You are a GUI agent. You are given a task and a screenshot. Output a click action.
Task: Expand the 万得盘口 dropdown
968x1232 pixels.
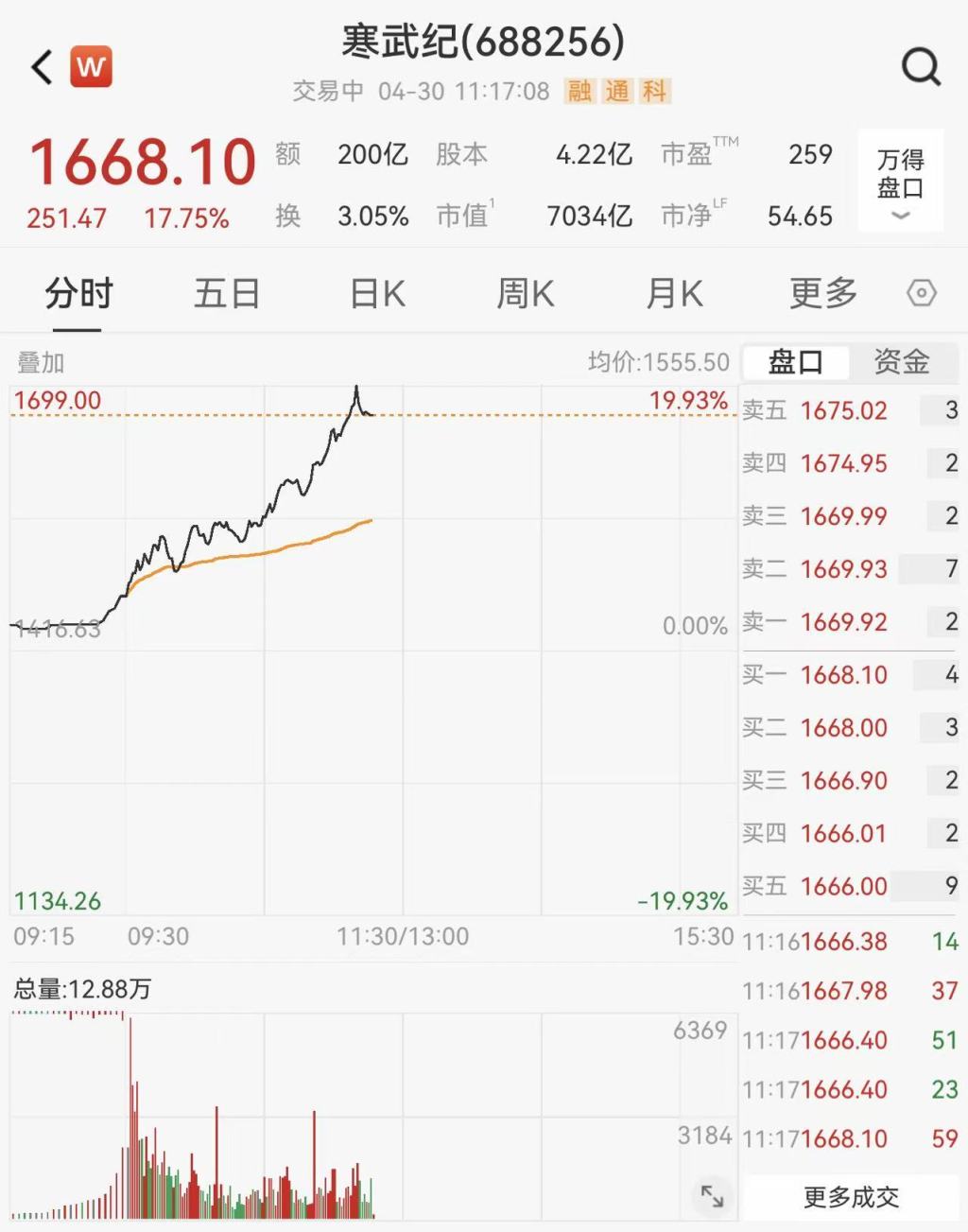coord(900,182)
